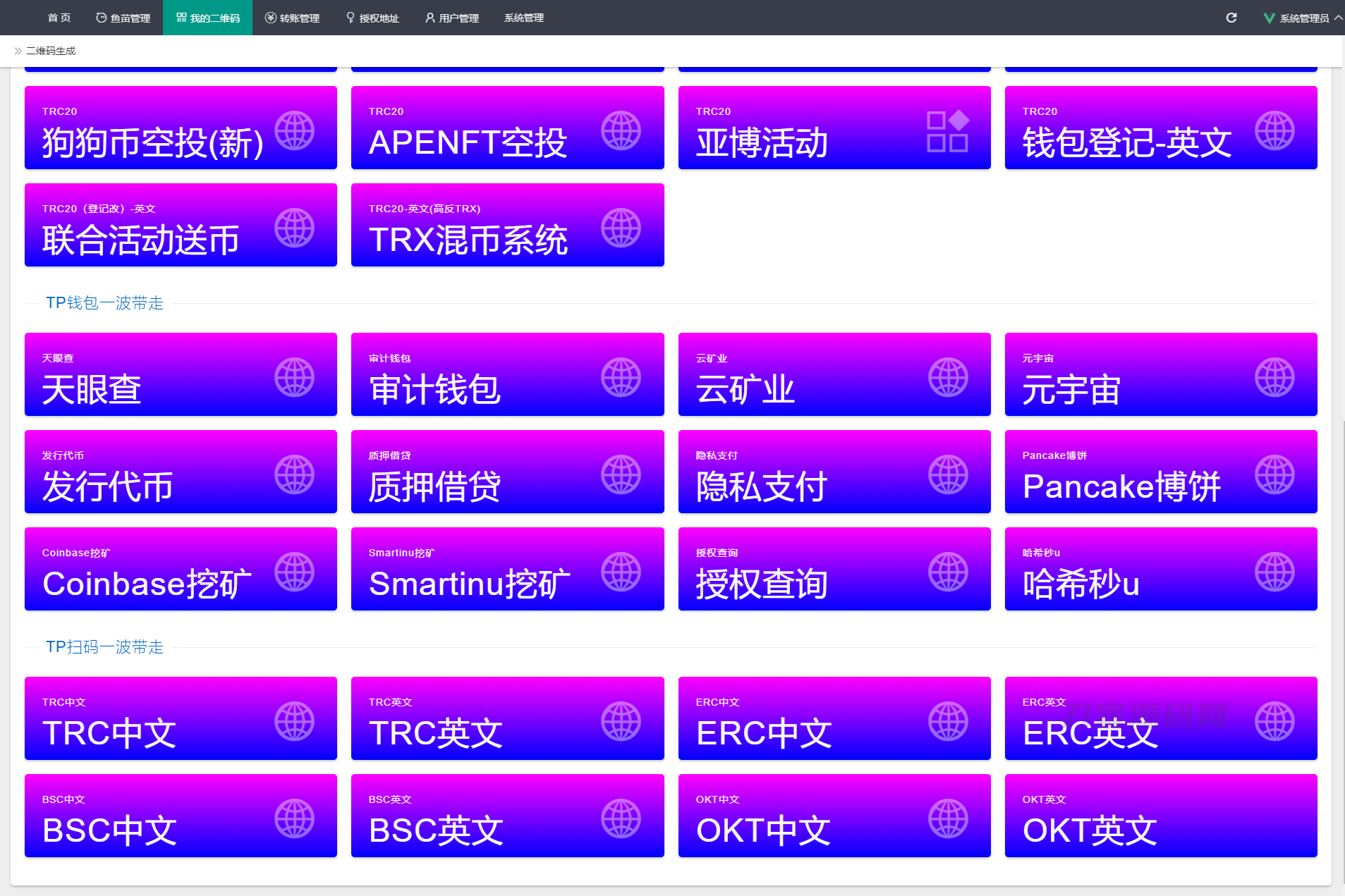Image resolution: width=1345 pixels, height=896 pixels.
Task: Tap the refresh icon in top bar
Action: pos(1231,18)
